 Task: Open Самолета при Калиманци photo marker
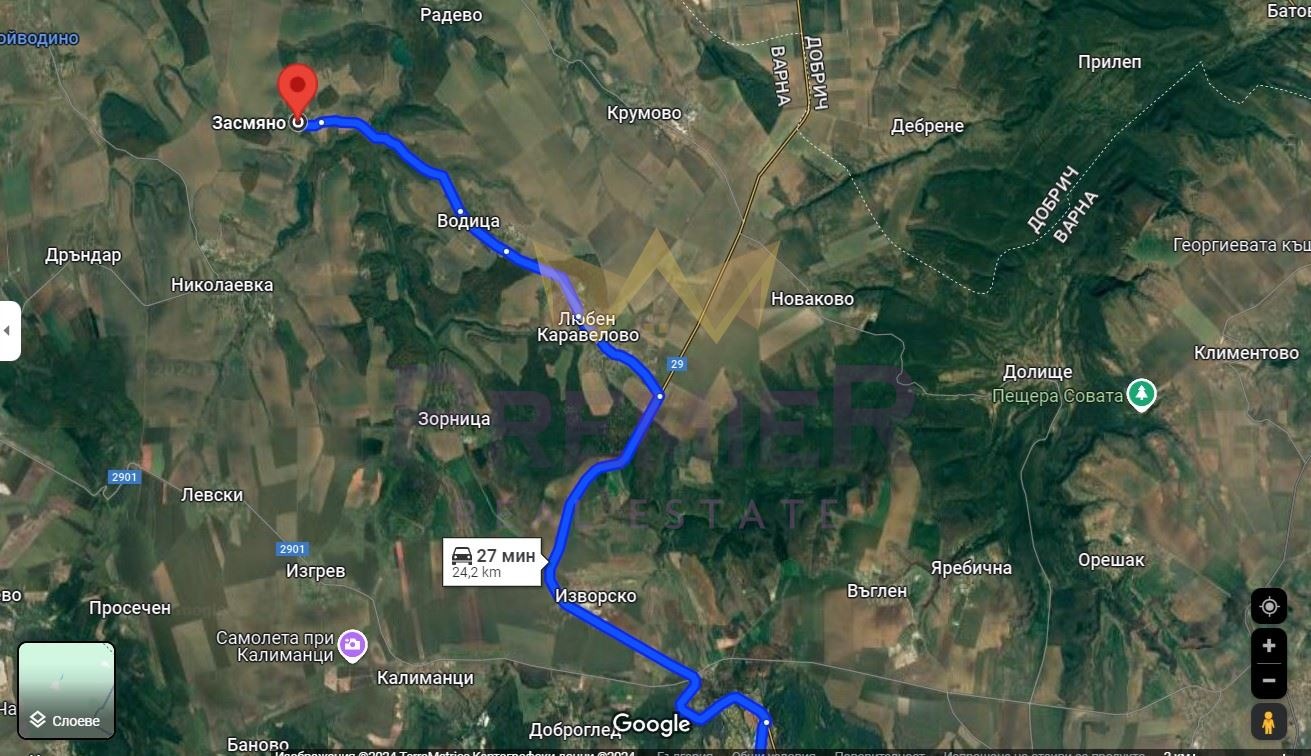tap(351, 645)
